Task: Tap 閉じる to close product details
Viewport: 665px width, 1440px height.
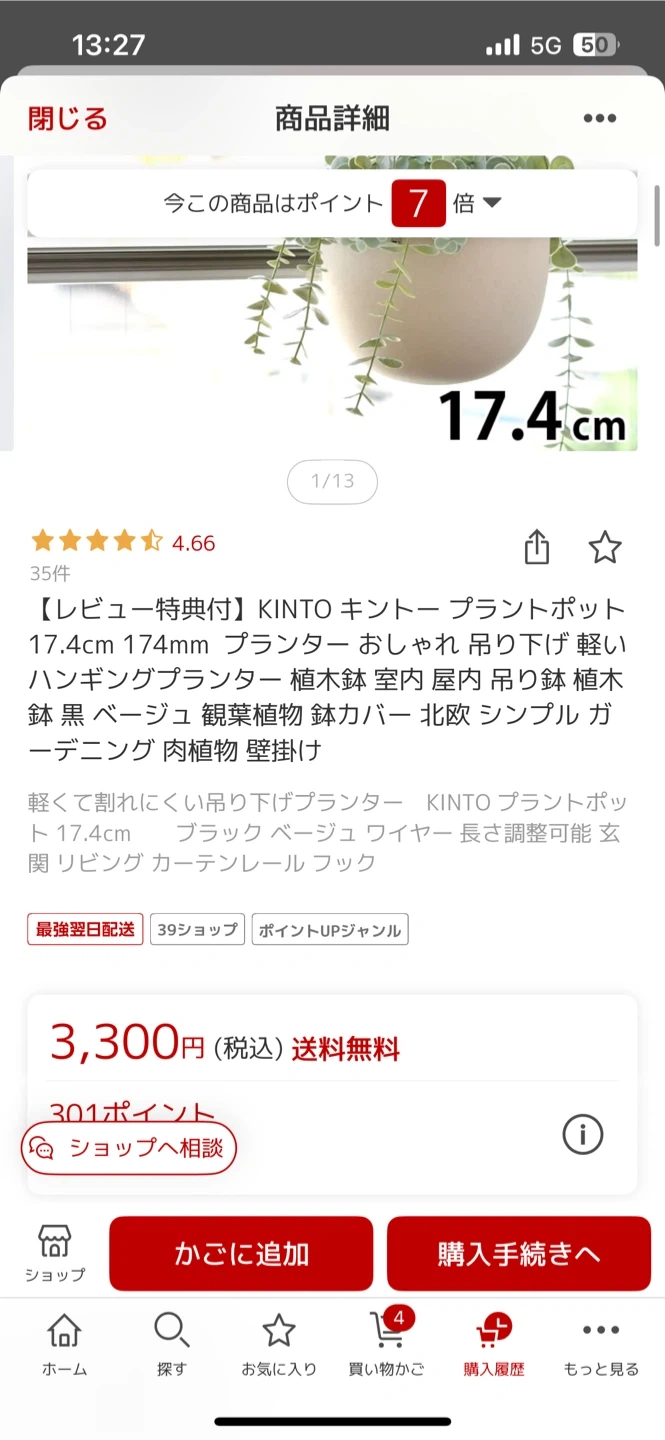Action: pyautogui.click(x=68, y=119)
